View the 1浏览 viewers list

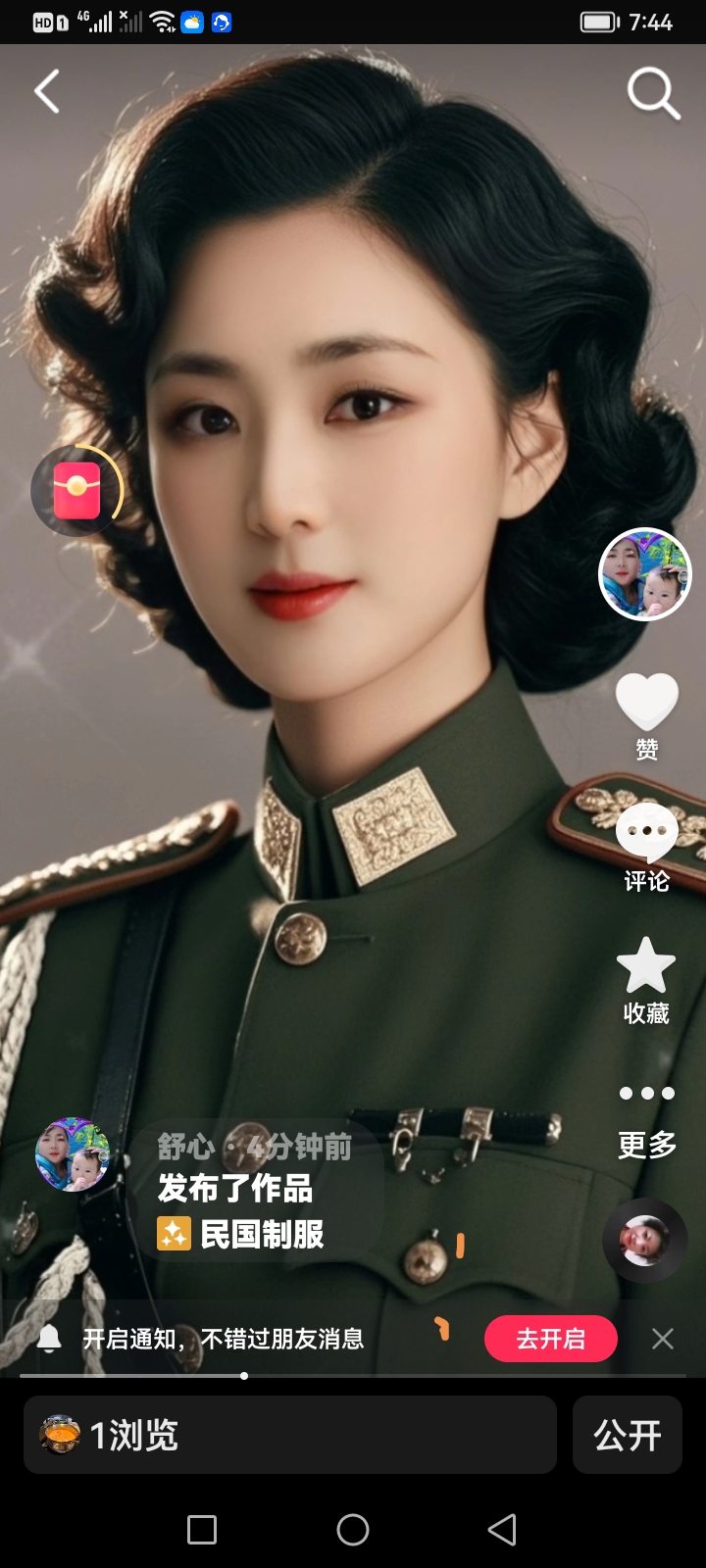point(290,1435)
